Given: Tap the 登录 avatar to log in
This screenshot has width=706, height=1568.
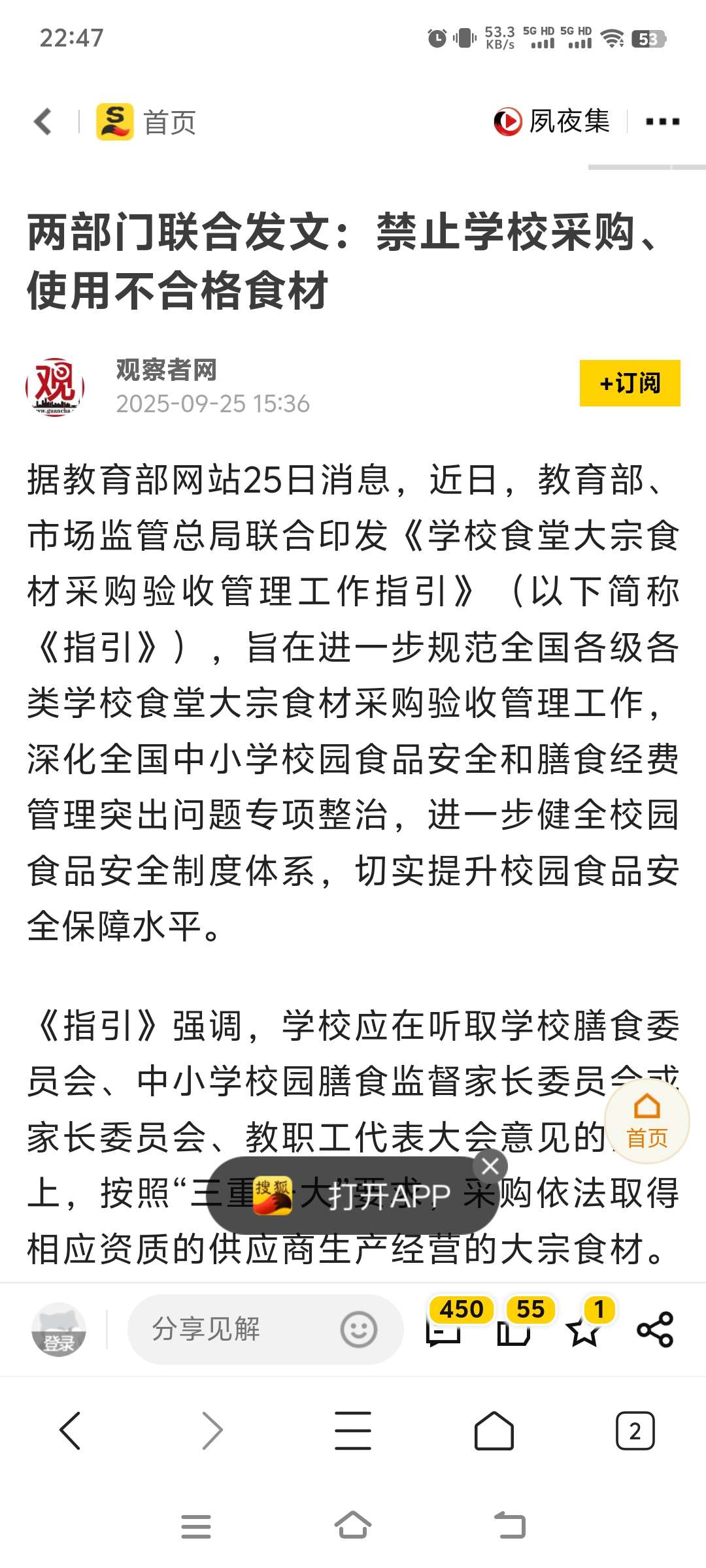Looking at the screenshot, I should (x=58, y=1330).
